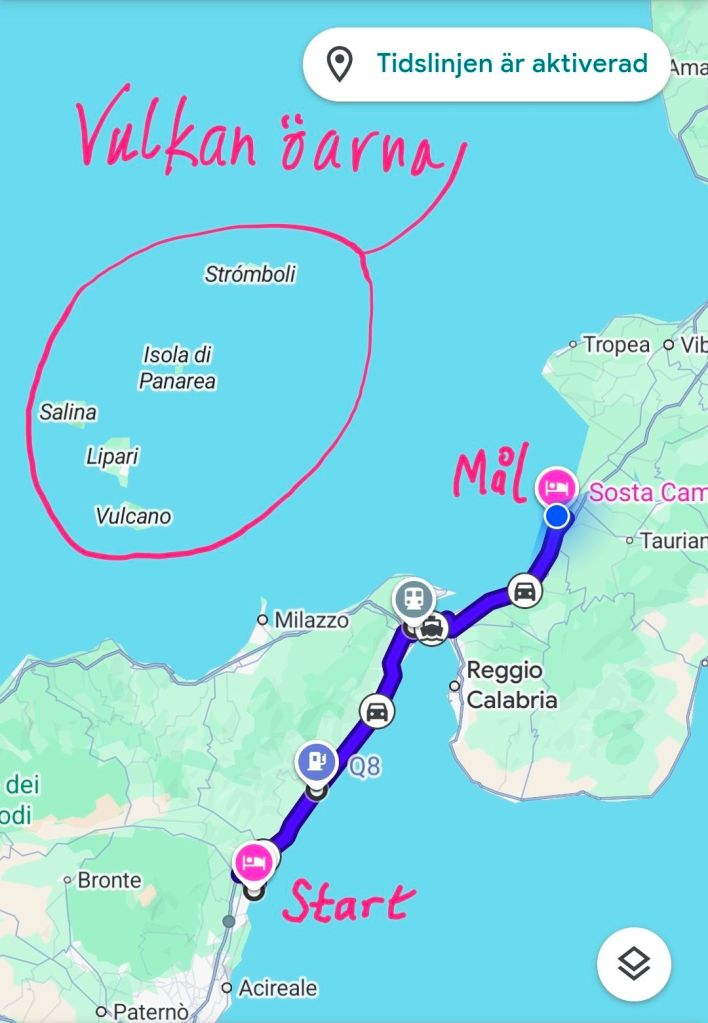Viewport: 708px width, 1023px height.
Task: Open the map layers button
Action: point(634,964)
